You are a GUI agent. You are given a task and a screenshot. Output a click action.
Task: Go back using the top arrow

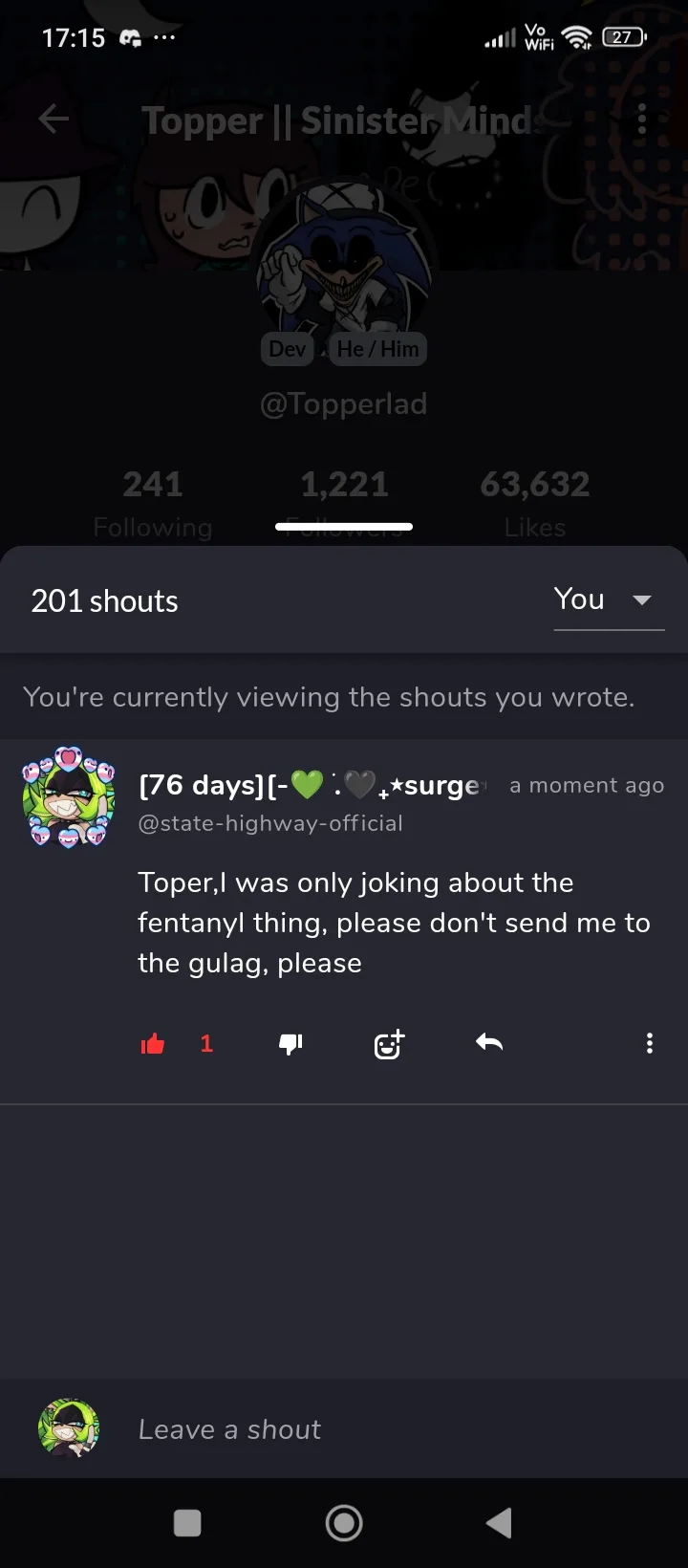(x=54, y=120)
